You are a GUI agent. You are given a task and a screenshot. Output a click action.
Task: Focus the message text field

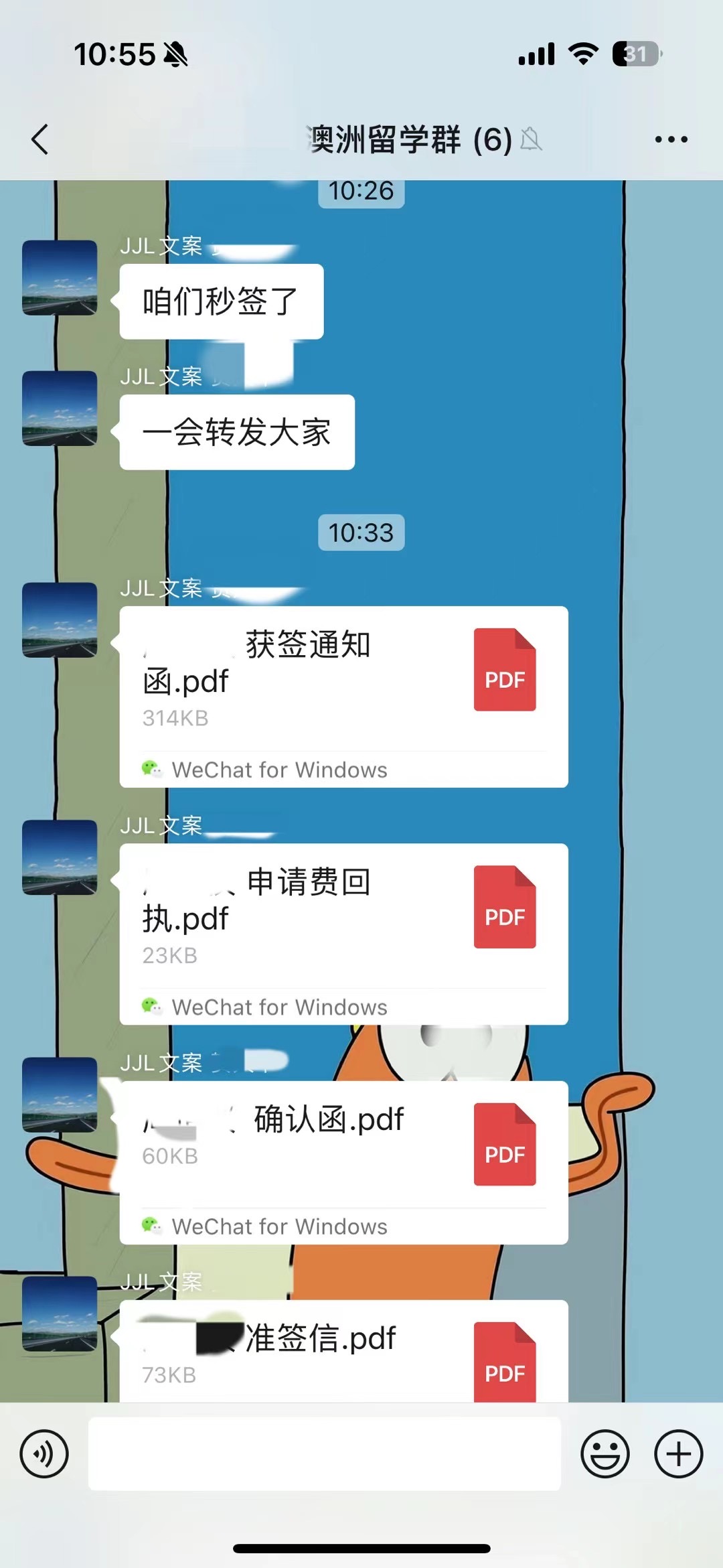click(324, 1453)
